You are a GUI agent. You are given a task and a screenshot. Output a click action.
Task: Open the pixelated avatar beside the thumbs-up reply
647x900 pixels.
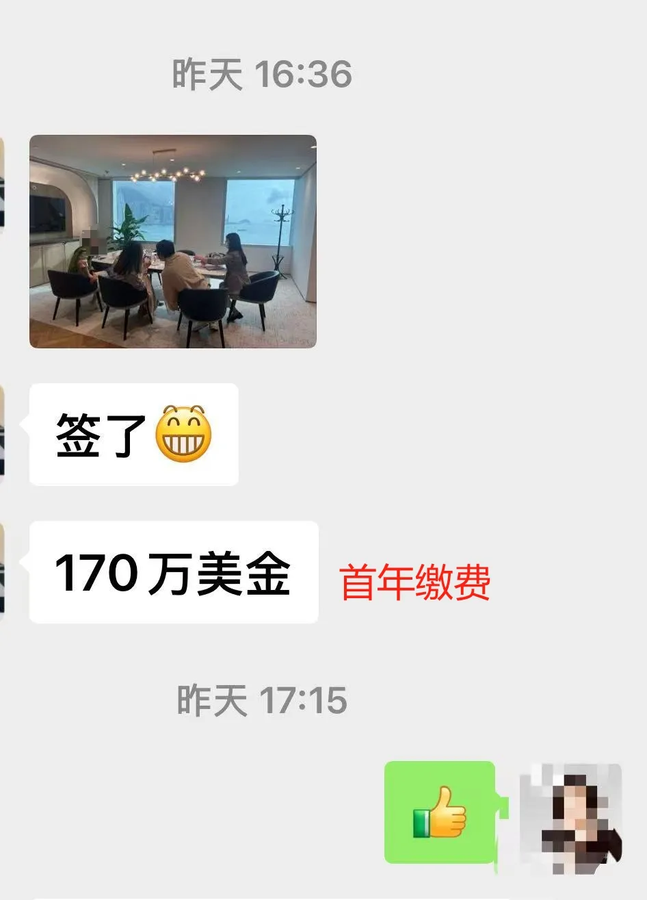coord(572,813)
